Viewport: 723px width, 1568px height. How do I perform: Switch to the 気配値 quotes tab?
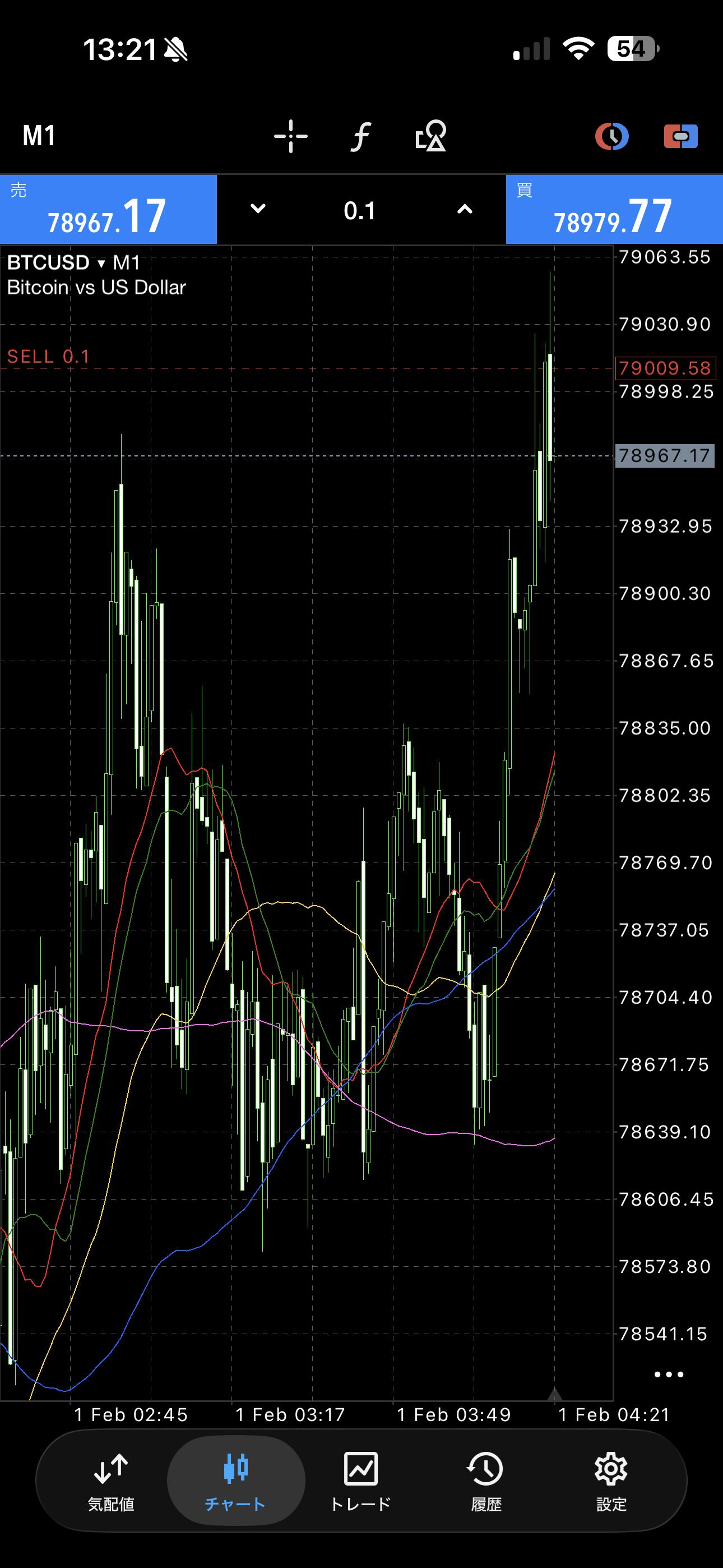[x=111, y=1481]
